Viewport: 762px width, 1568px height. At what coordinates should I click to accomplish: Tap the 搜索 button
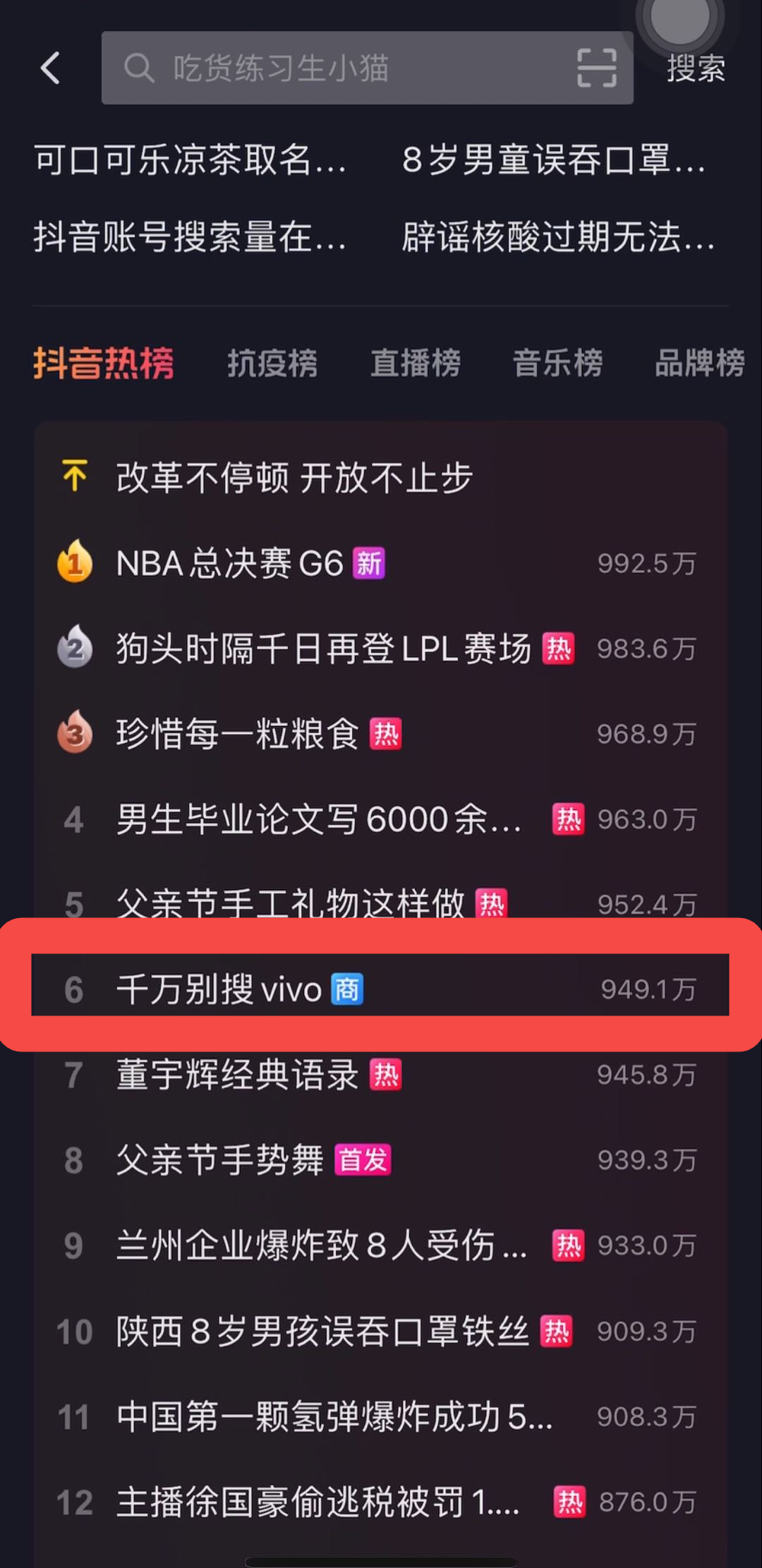[696, 68]
